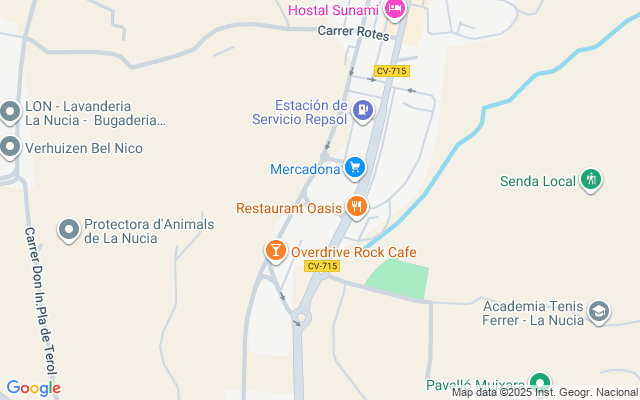Tap the Overdrive Rock Cafe marker

point(275,251)
